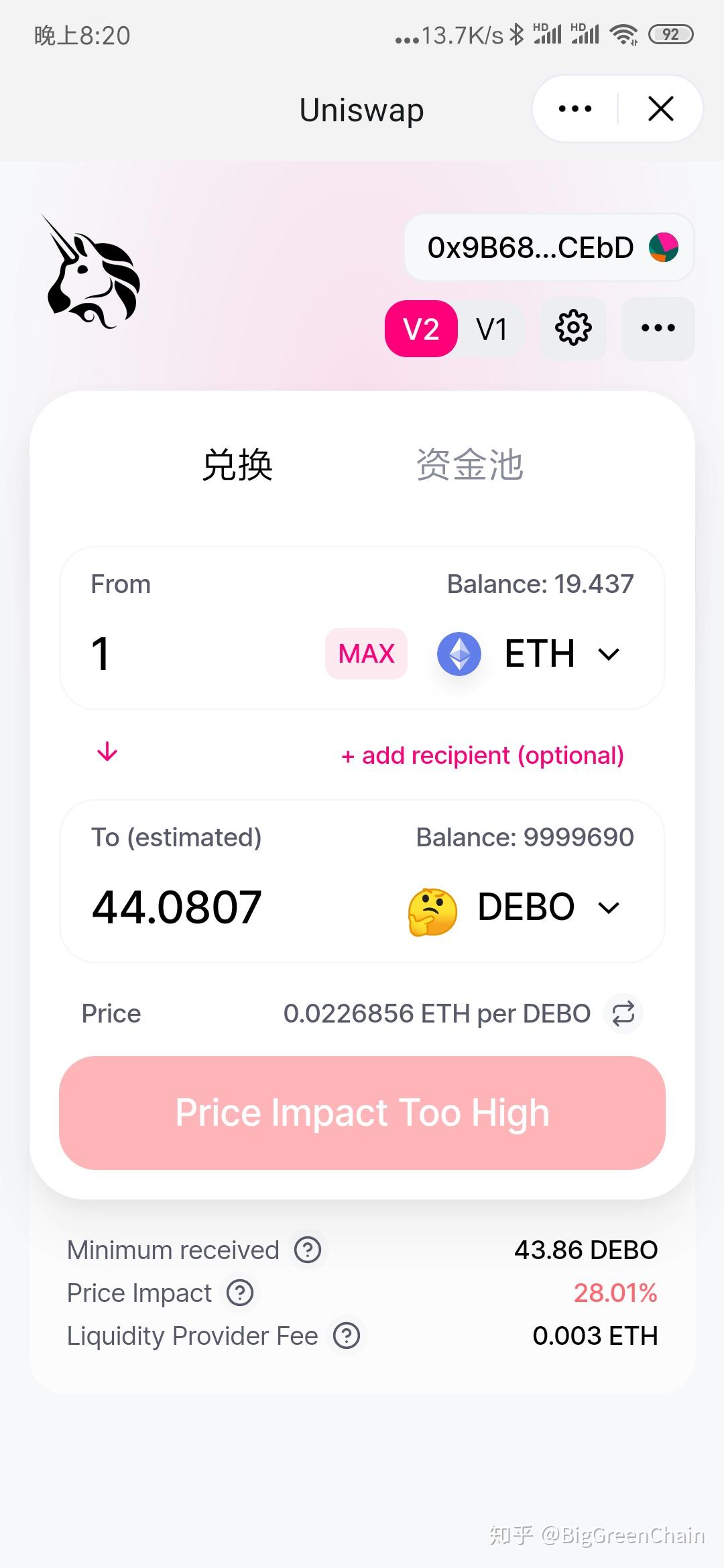The height and width of the screenshot is (1568, 724).
Task: Click the DEBO thinking-face token icon
Action: 433,907
